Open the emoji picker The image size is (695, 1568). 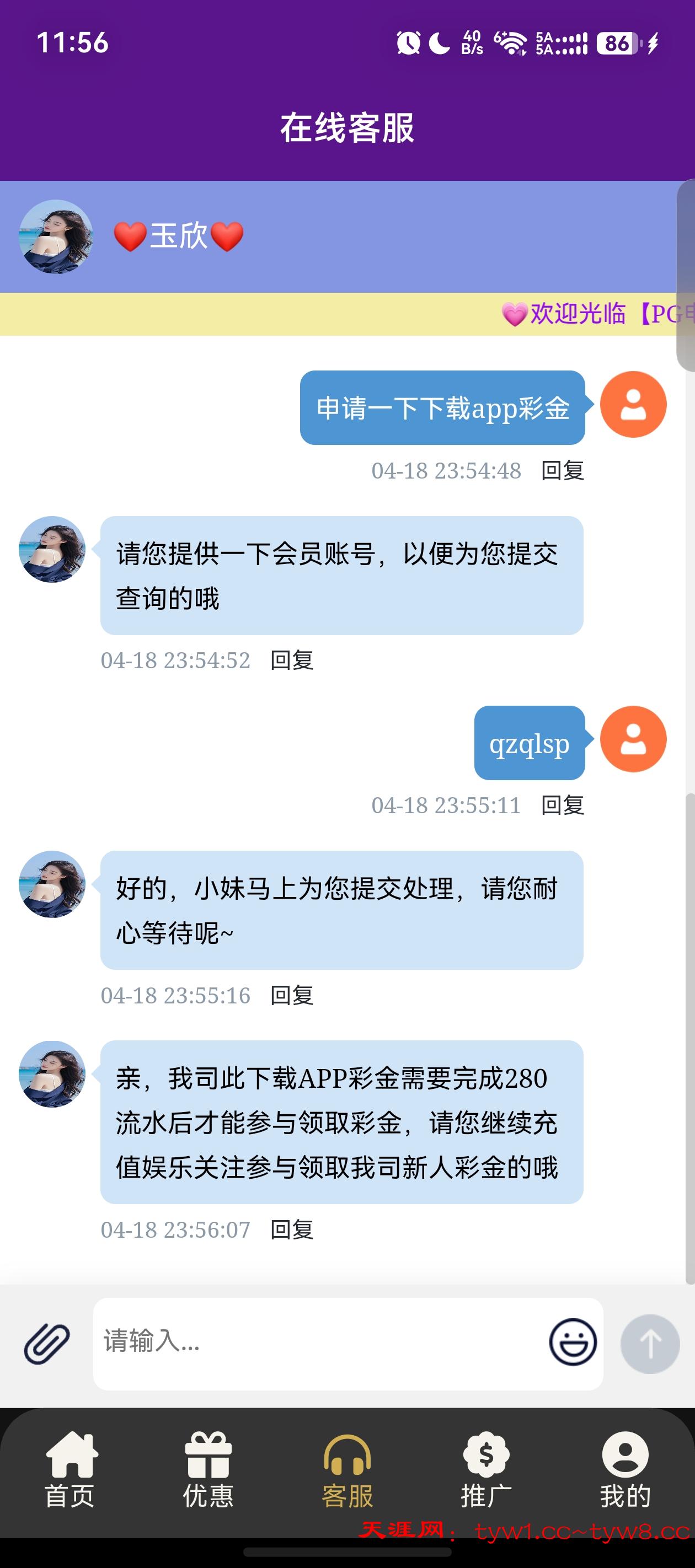[573, 1342]
